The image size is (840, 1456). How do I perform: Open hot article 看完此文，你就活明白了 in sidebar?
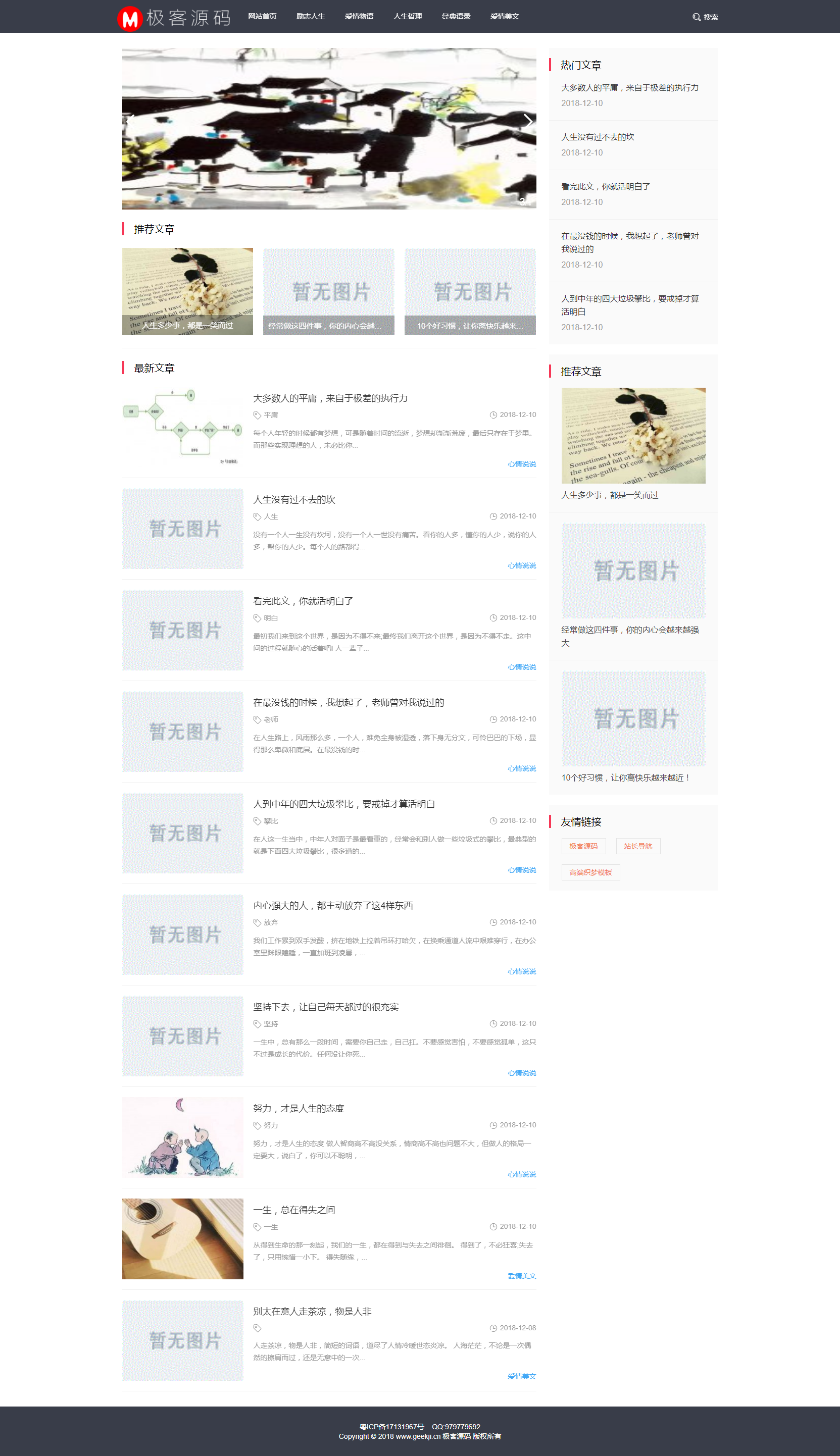coord(605,186)
